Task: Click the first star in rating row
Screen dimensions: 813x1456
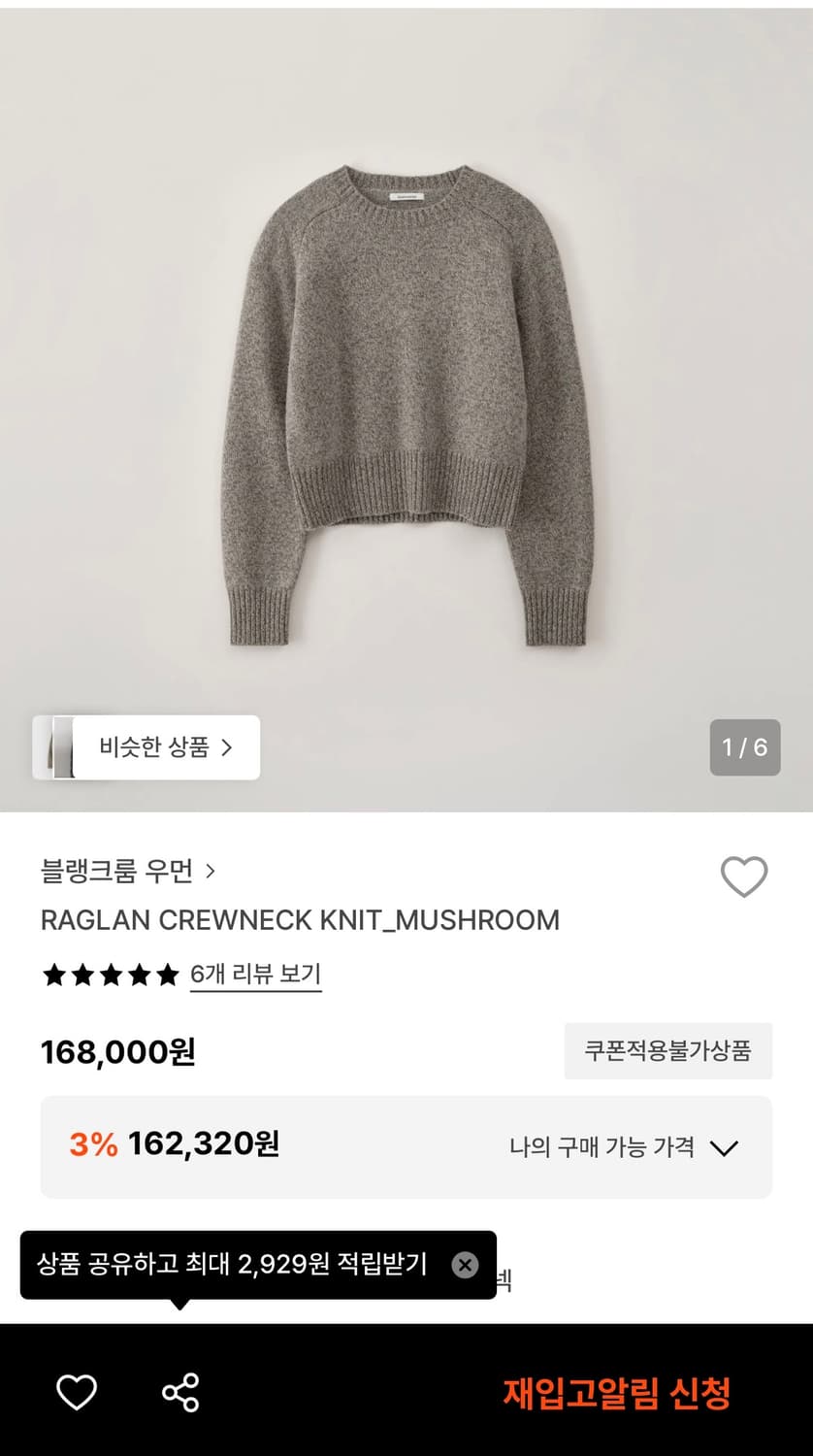Action: (54, 975)
